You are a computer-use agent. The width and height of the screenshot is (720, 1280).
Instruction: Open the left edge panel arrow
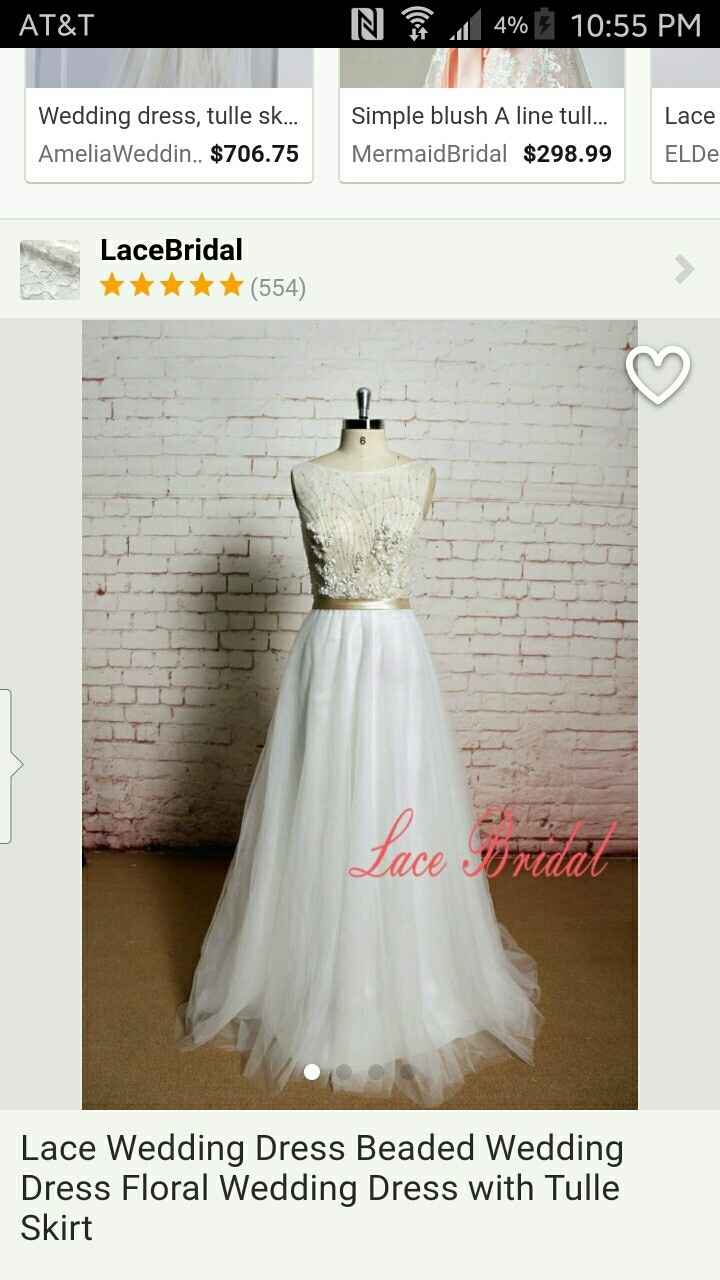(x=14, y=760)
